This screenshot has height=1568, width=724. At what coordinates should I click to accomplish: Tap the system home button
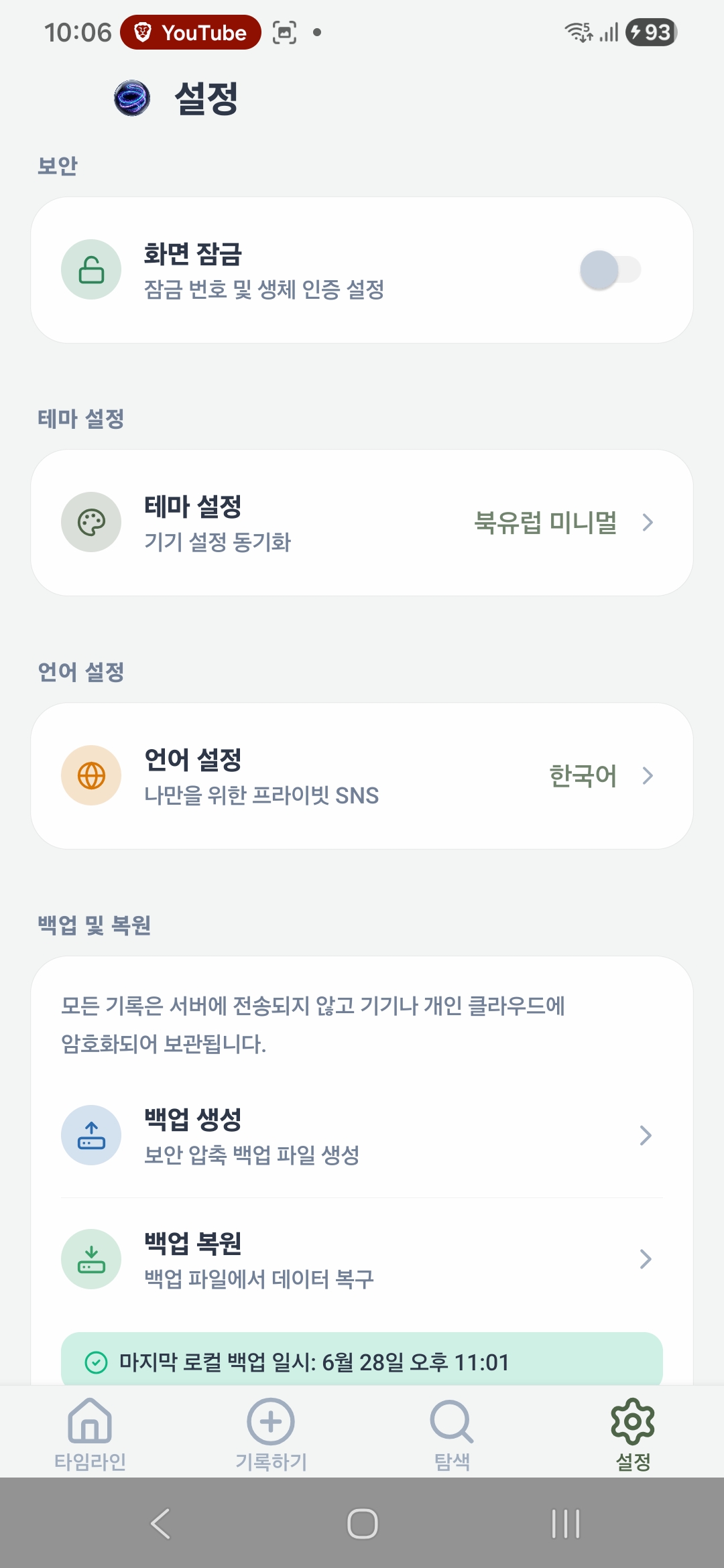point(363,1524)
